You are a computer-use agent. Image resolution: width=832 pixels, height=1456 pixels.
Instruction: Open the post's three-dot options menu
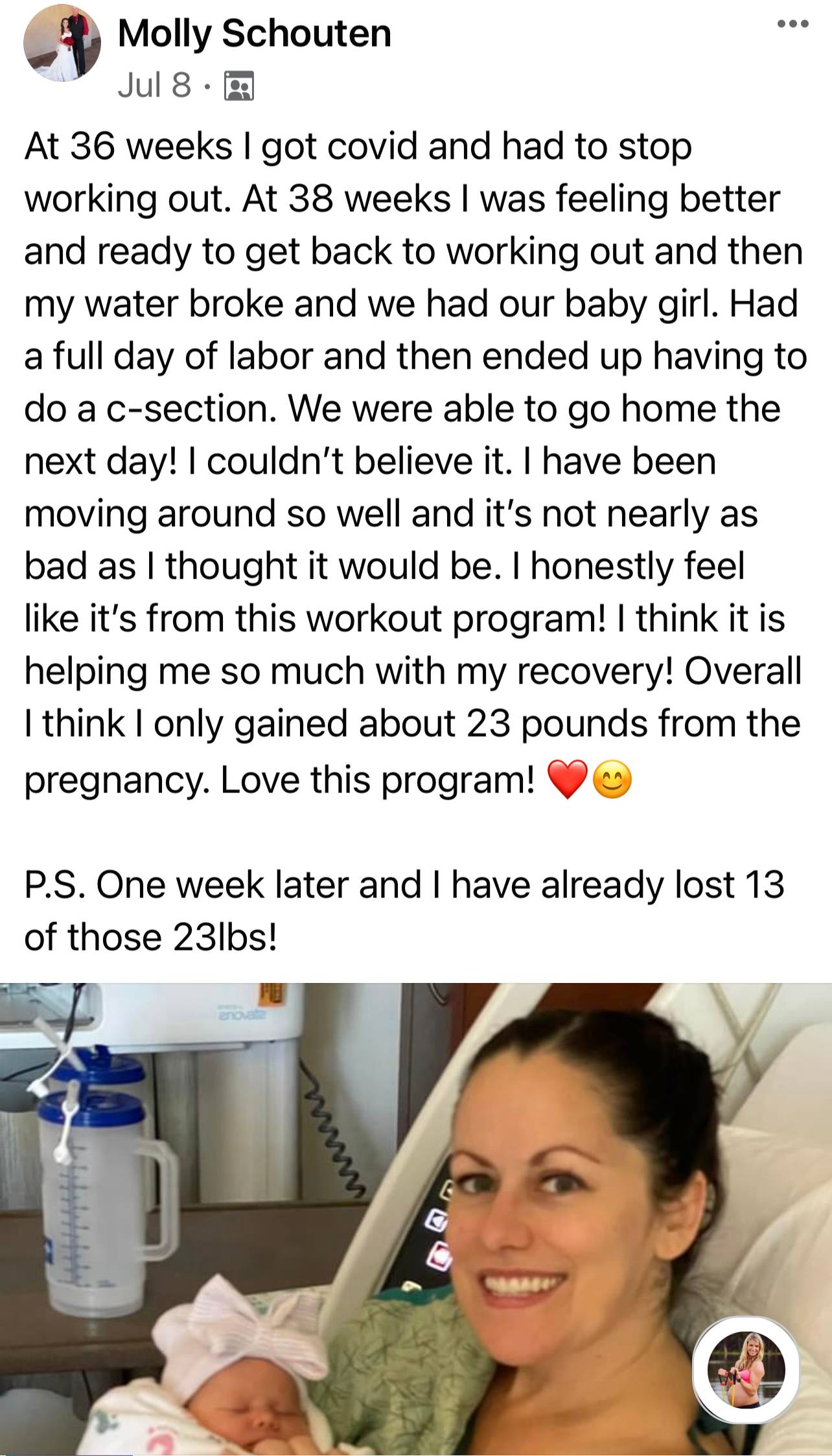(793, 25)
